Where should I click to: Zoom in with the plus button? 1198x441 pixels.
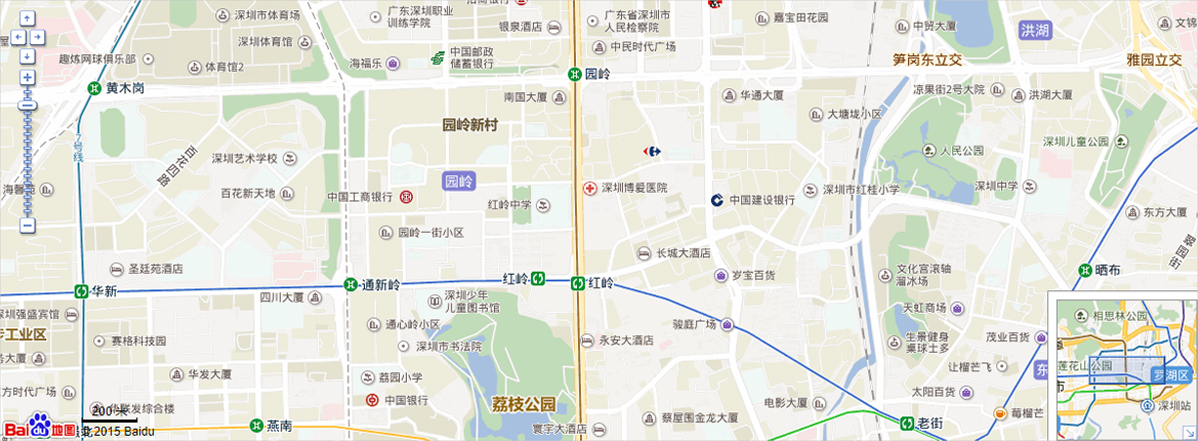27,77
